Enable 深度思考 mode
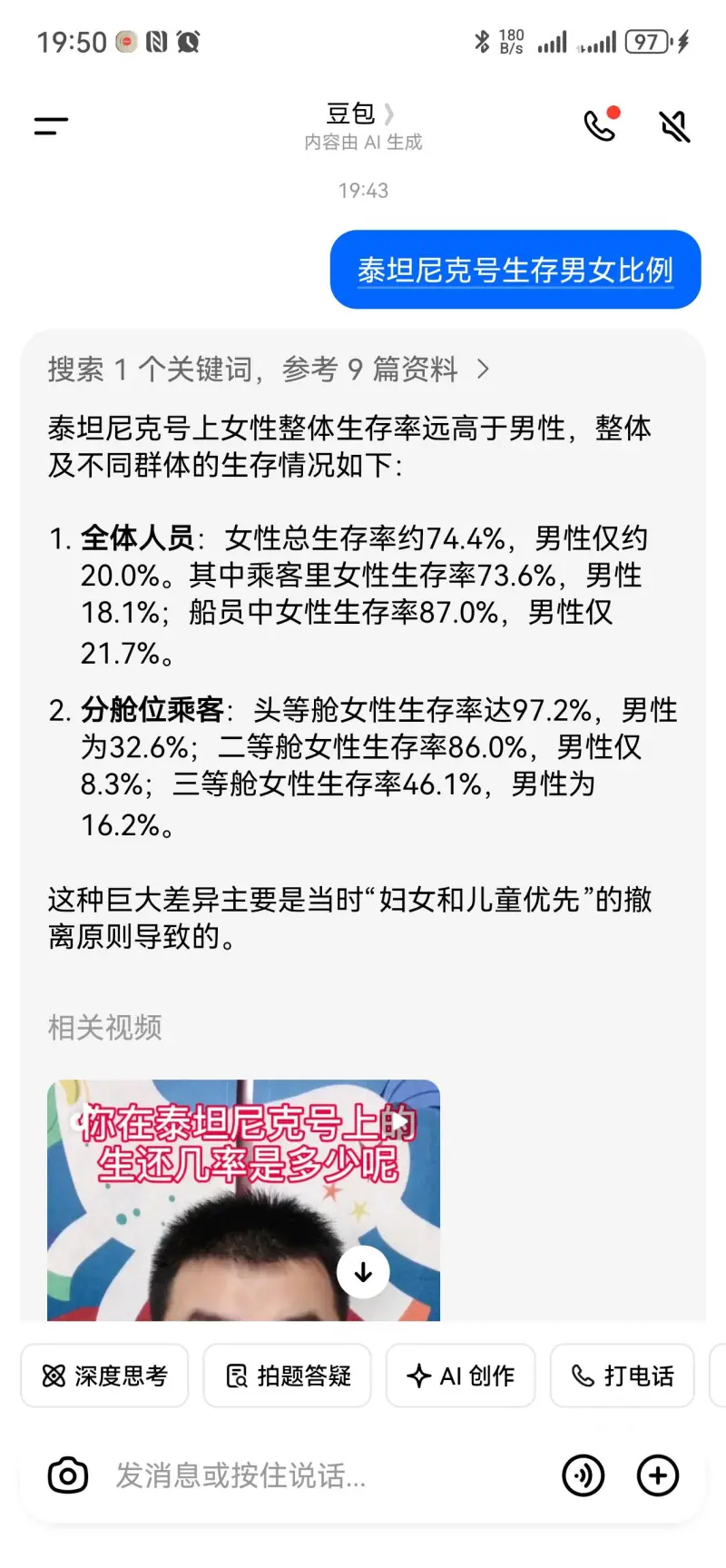 click(x=104, y=1376)
